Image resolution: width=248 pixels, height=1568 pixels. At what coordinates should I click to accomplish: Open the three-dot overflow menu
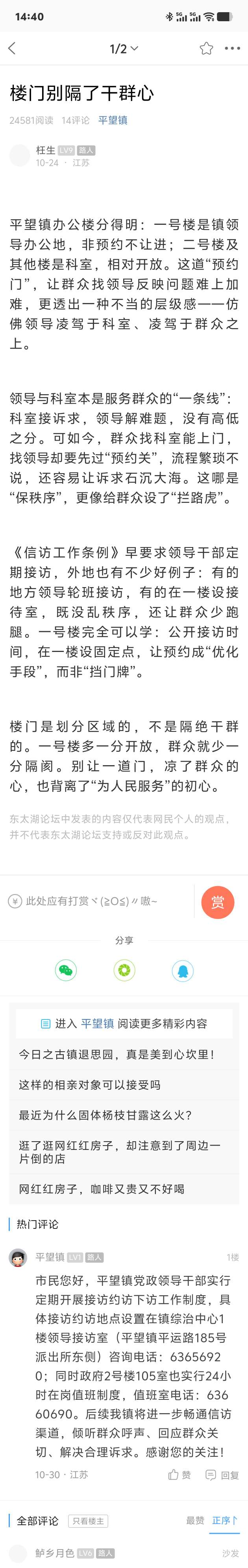coord(232,49)
